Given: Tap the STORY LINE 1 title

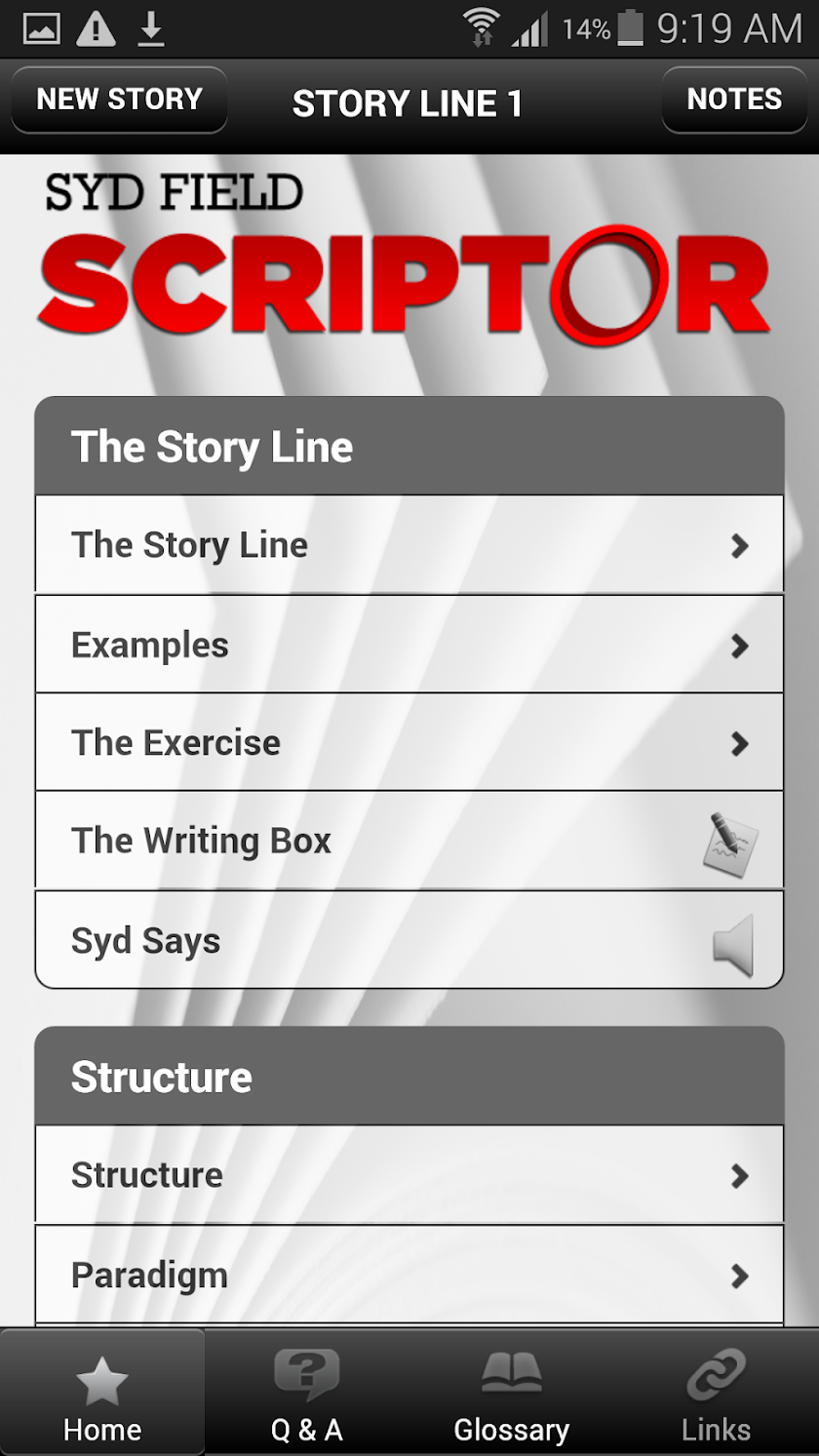Looking at the screenshot, I should pos(409,103).
